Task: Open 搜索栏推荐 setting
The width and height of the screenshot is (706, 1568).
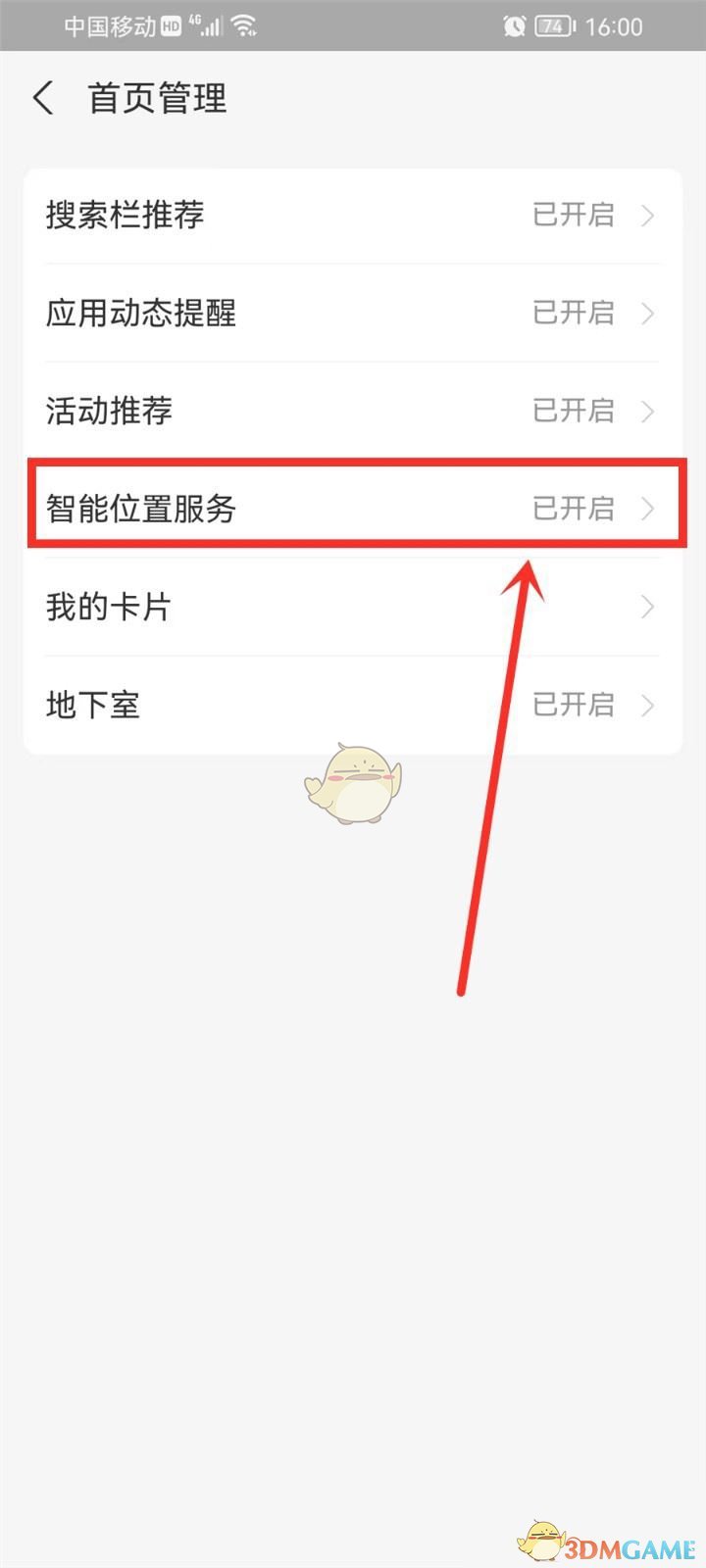Action: click(351, 215)
